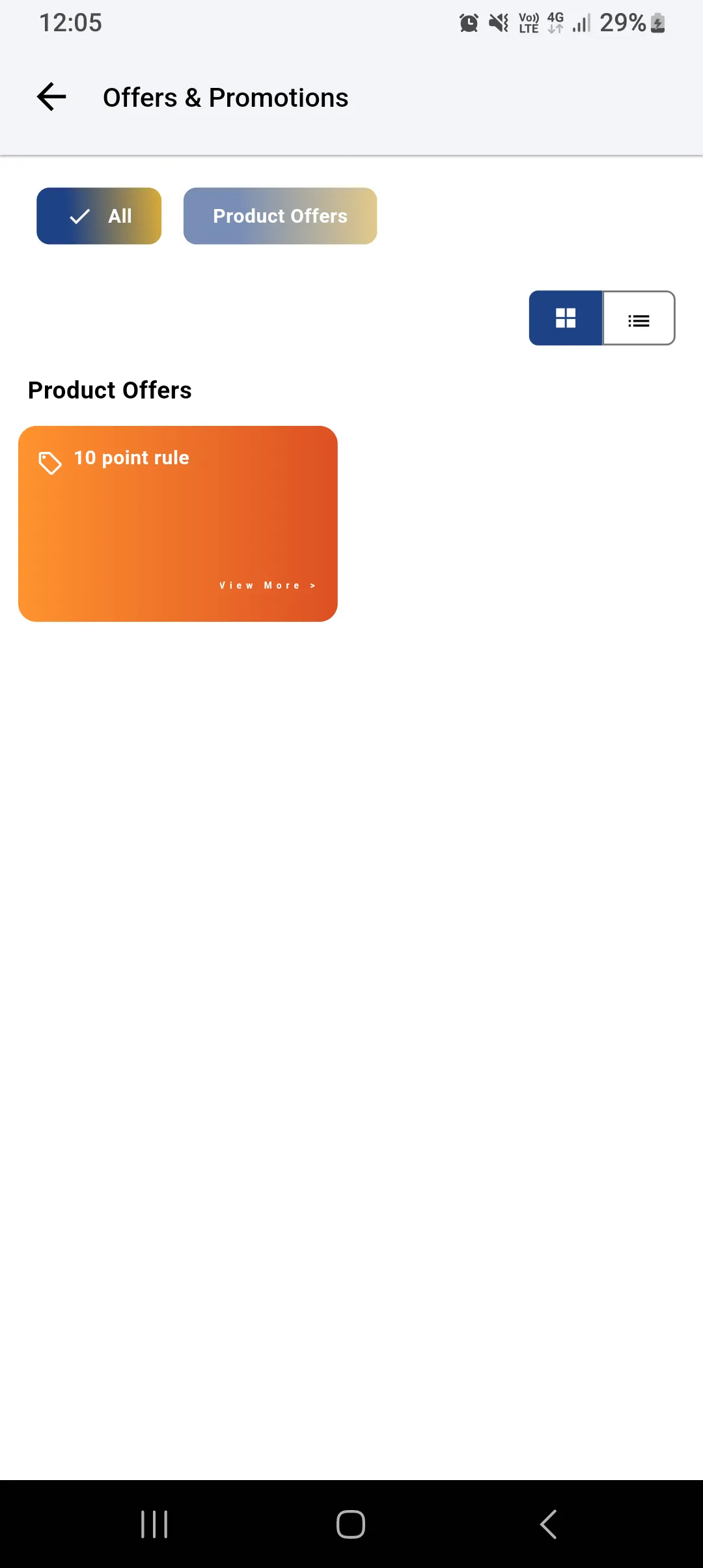This screenshot has width=703, height=1568.
Task: Open recent apps from the navigation bar
Action: 154,1524
